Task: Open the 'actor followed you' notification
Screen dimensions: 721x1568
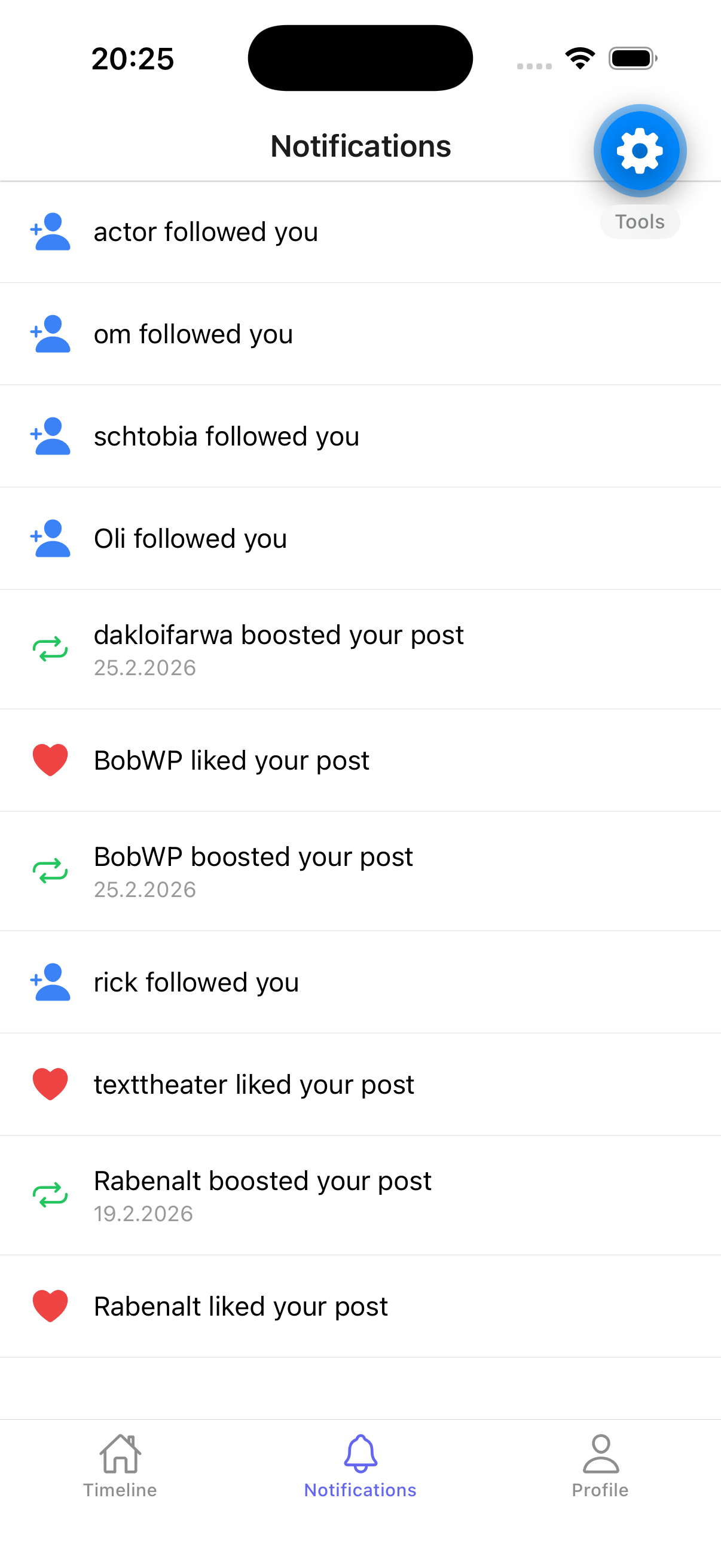Action: pos(206,232)
